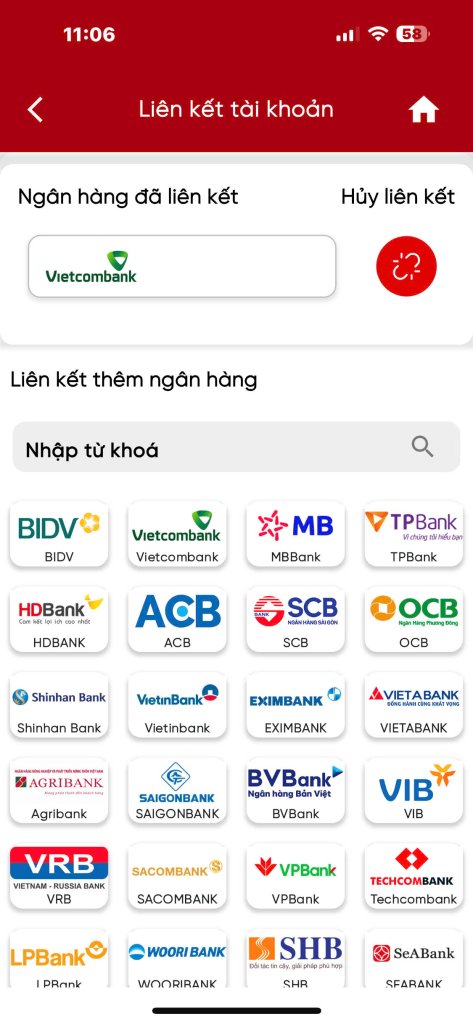Focus the Nhập từ khoá search field

click(x=236, y=447)
